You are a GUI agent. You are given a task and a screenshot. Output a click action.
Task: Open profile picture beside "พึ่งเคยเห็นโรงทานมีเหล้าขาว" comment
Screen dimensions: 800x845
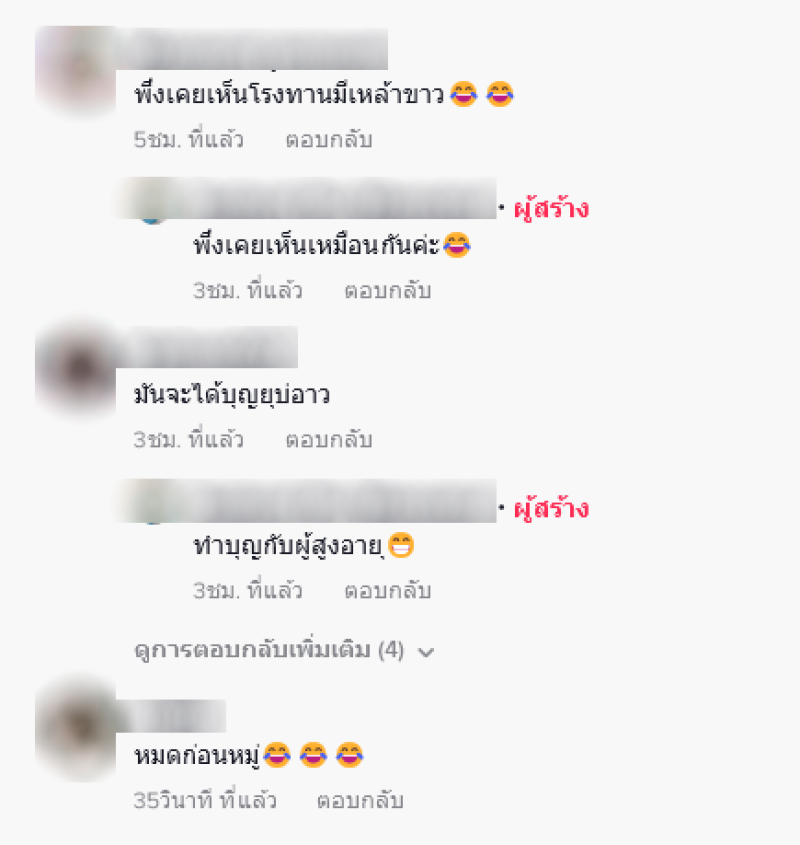[75, 70]
